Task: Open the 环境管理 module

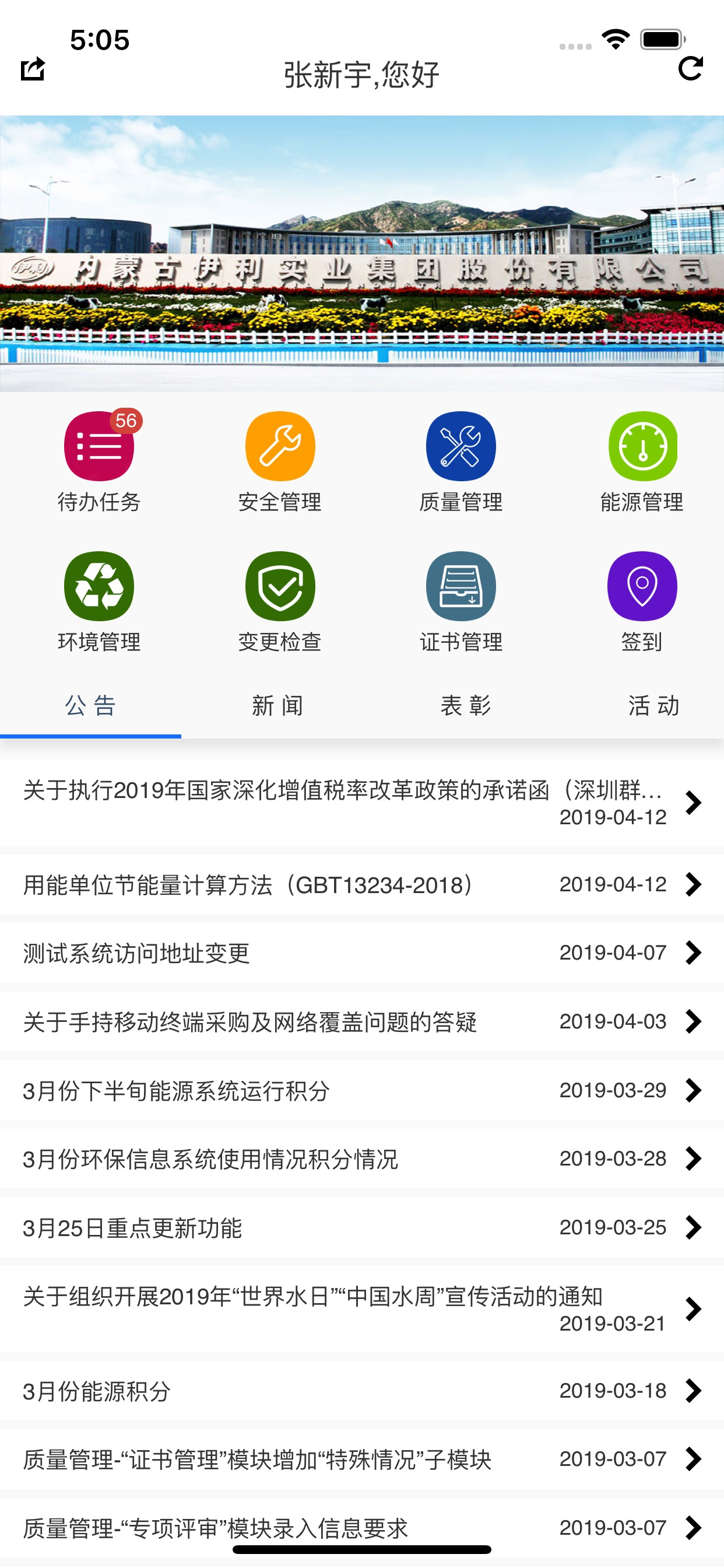Action: [x=99, y=603]
